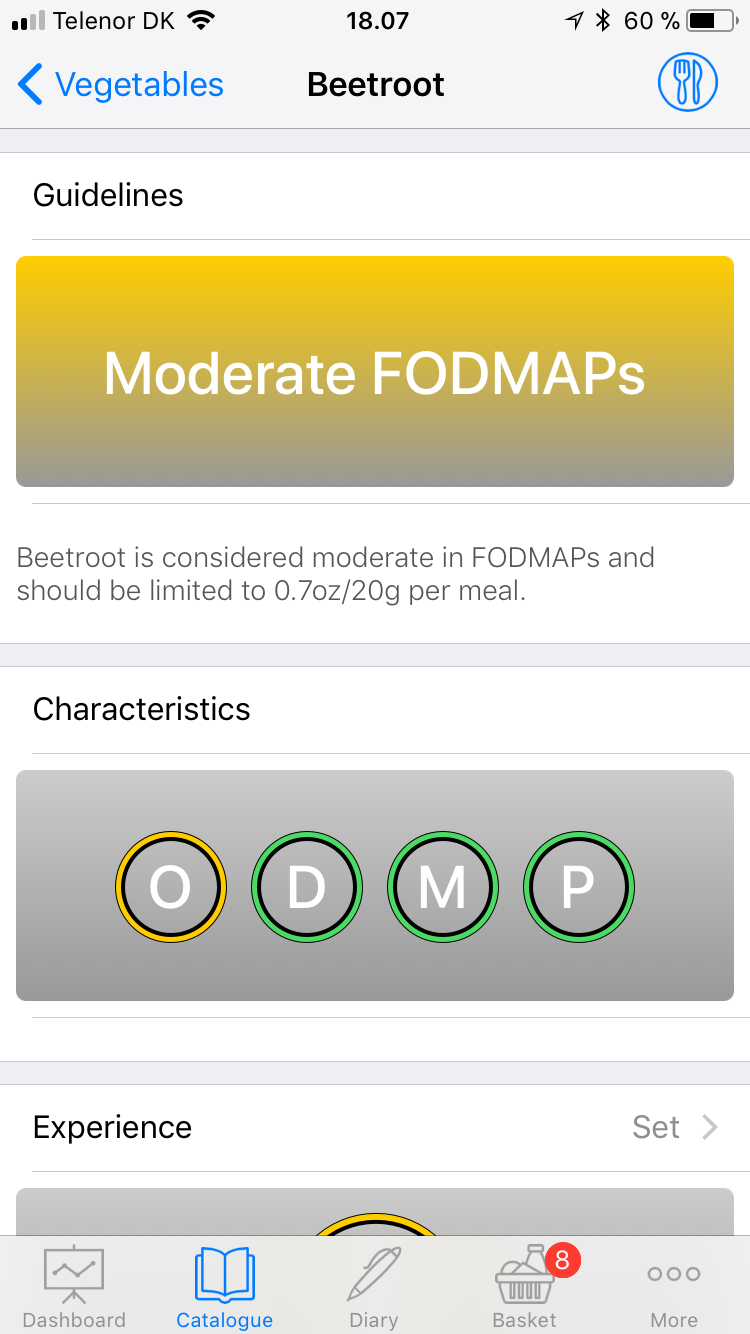The height and width of the screenshot is (1334, 750).
Task: Go back to Vegetables list
Action: click(120, 85)
